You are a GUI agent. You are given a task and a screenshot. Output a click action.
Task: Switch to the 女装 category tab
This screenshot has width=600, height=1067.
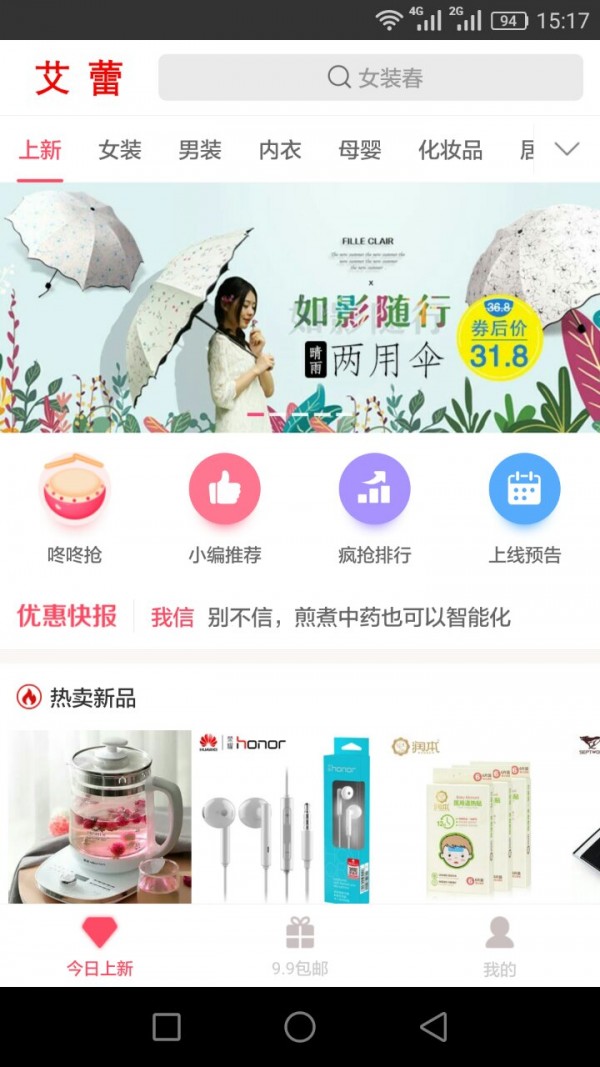[120, 151]
